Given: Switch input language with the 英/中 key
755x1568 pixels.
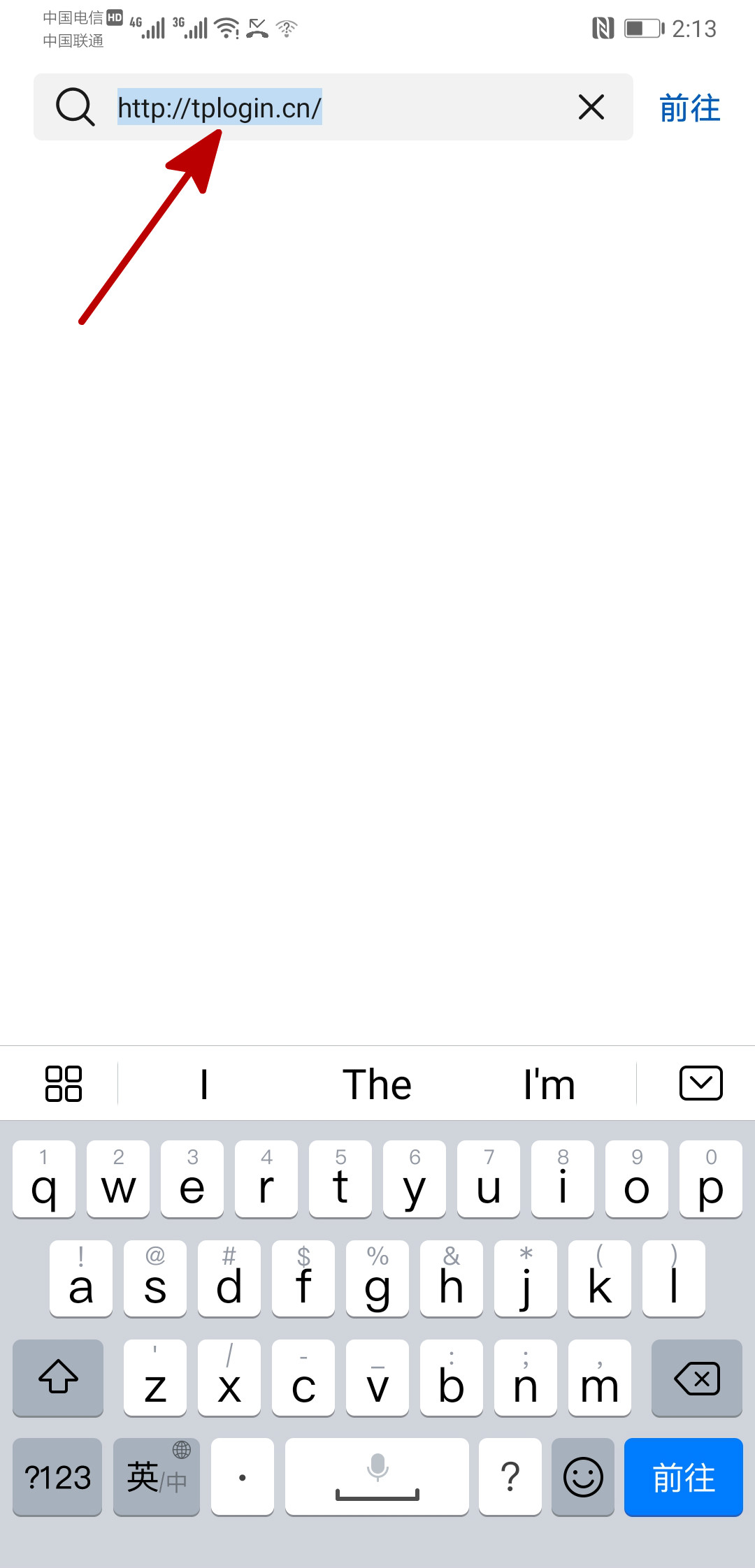Looking at the screenshot, I should point(157,1476).
